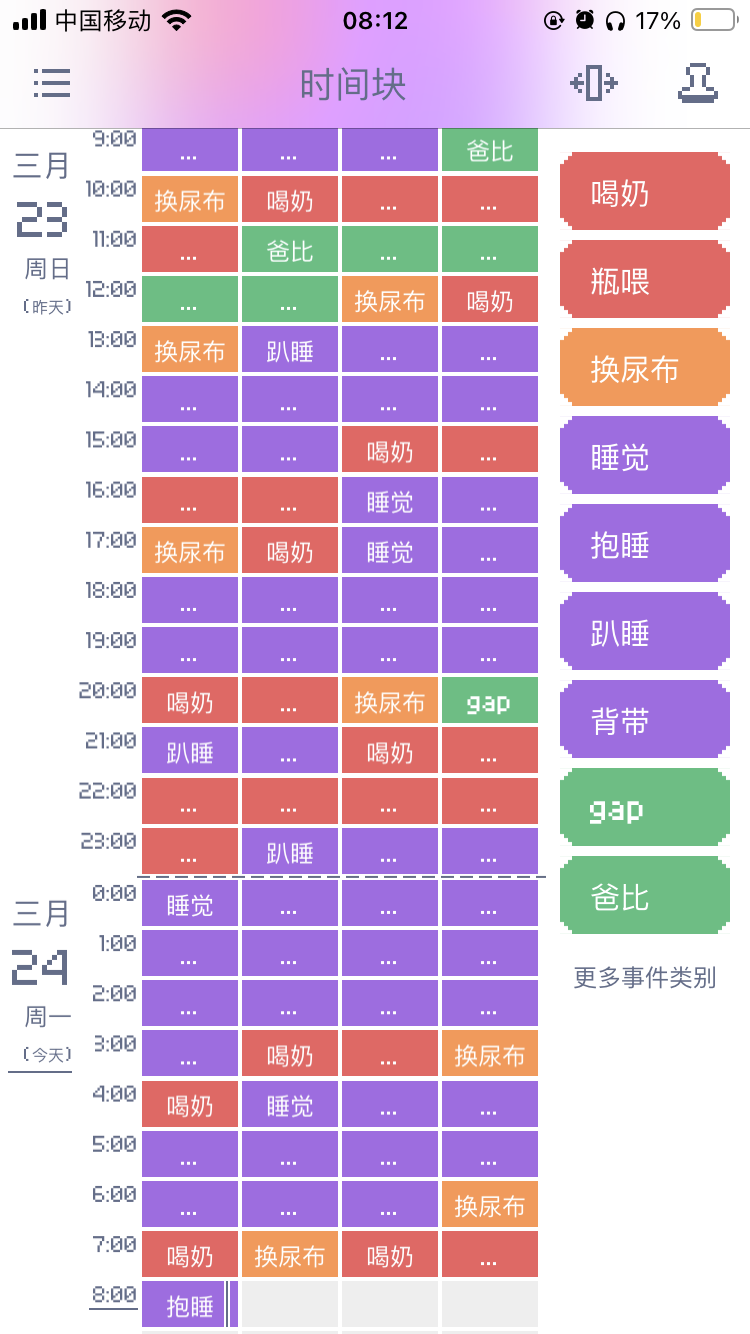The image size is (750, 1334).
Task: Select the 爸比 category button
Action: [645, 897]
